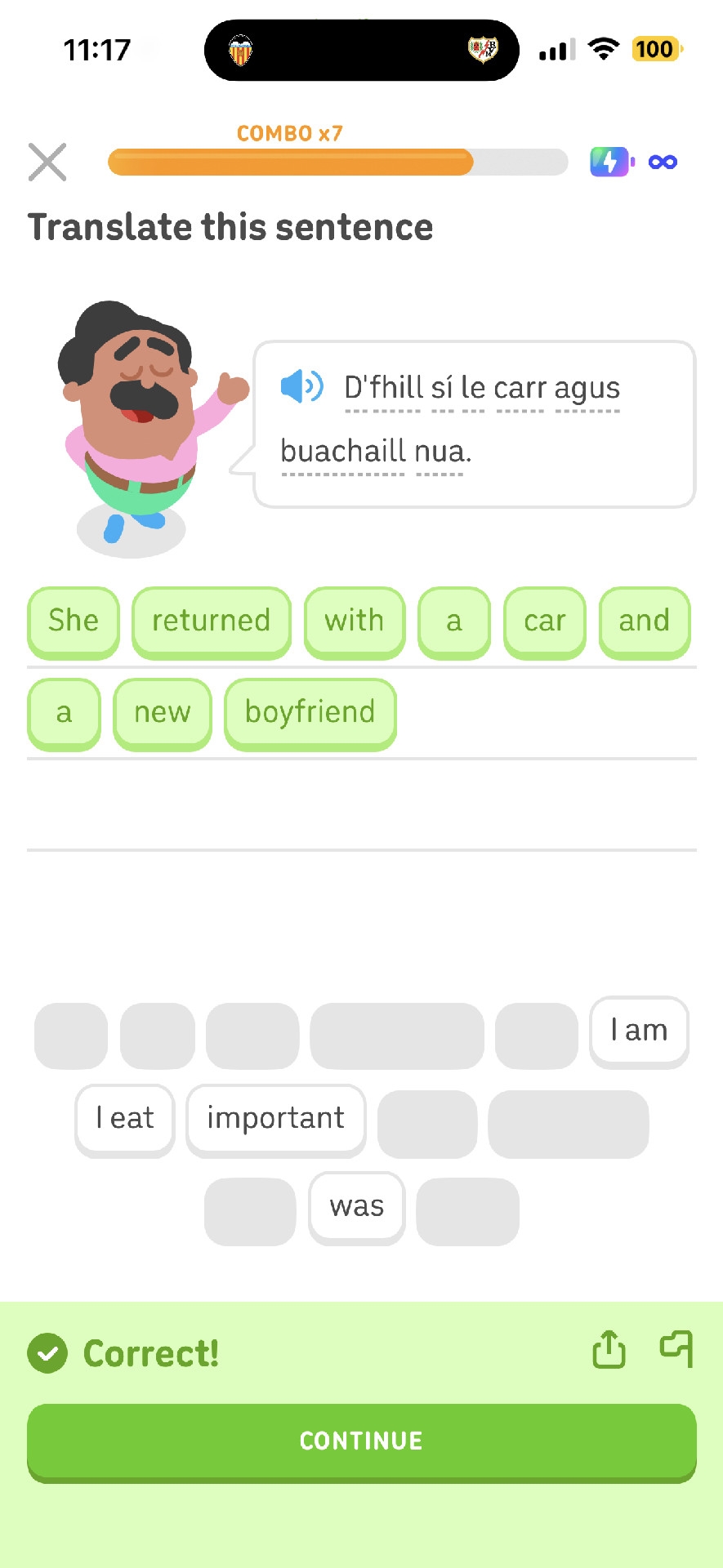Tap the 'car' tile in the answer
This screenshot has height=1568, width=723.
pos(545,622)
